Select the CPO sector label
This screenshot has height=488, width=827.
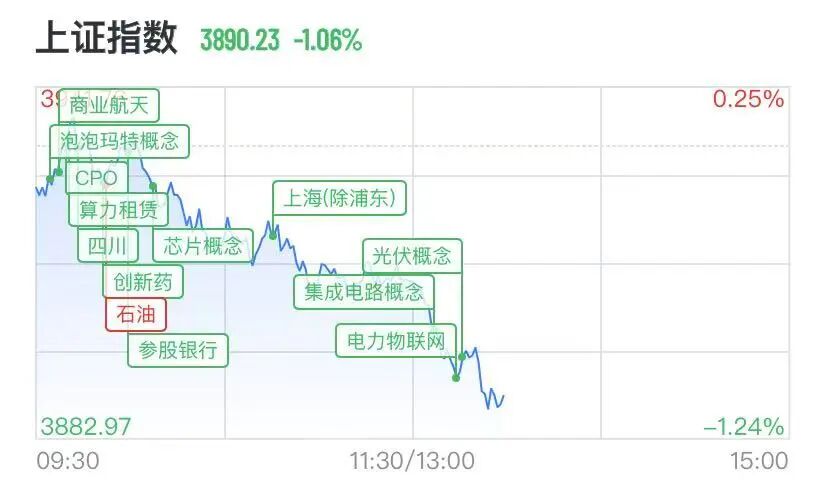point(97,178)
